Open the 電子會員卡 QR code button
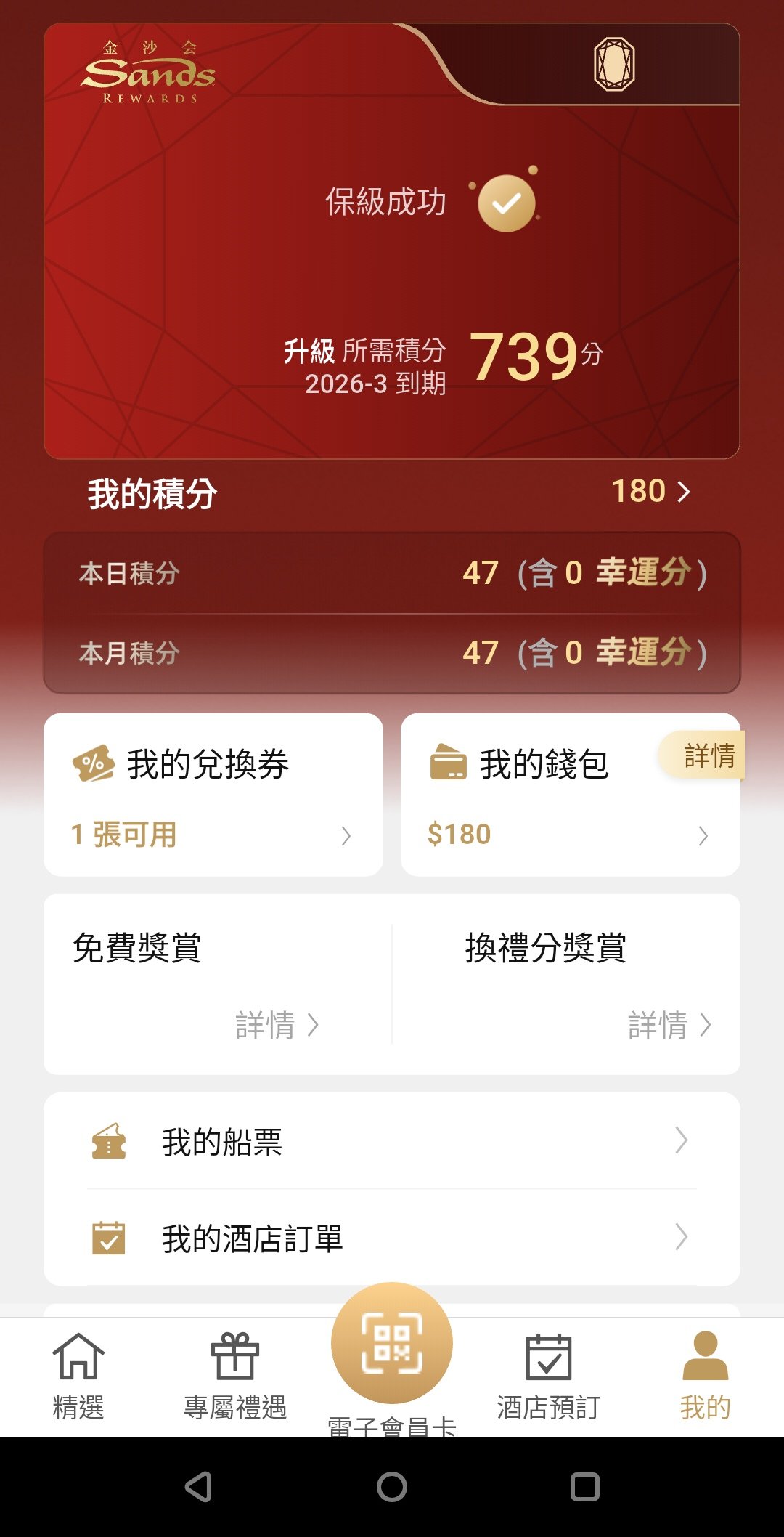The width and height of the screenshot is (784, 1537). click(x=392, y=1342)
